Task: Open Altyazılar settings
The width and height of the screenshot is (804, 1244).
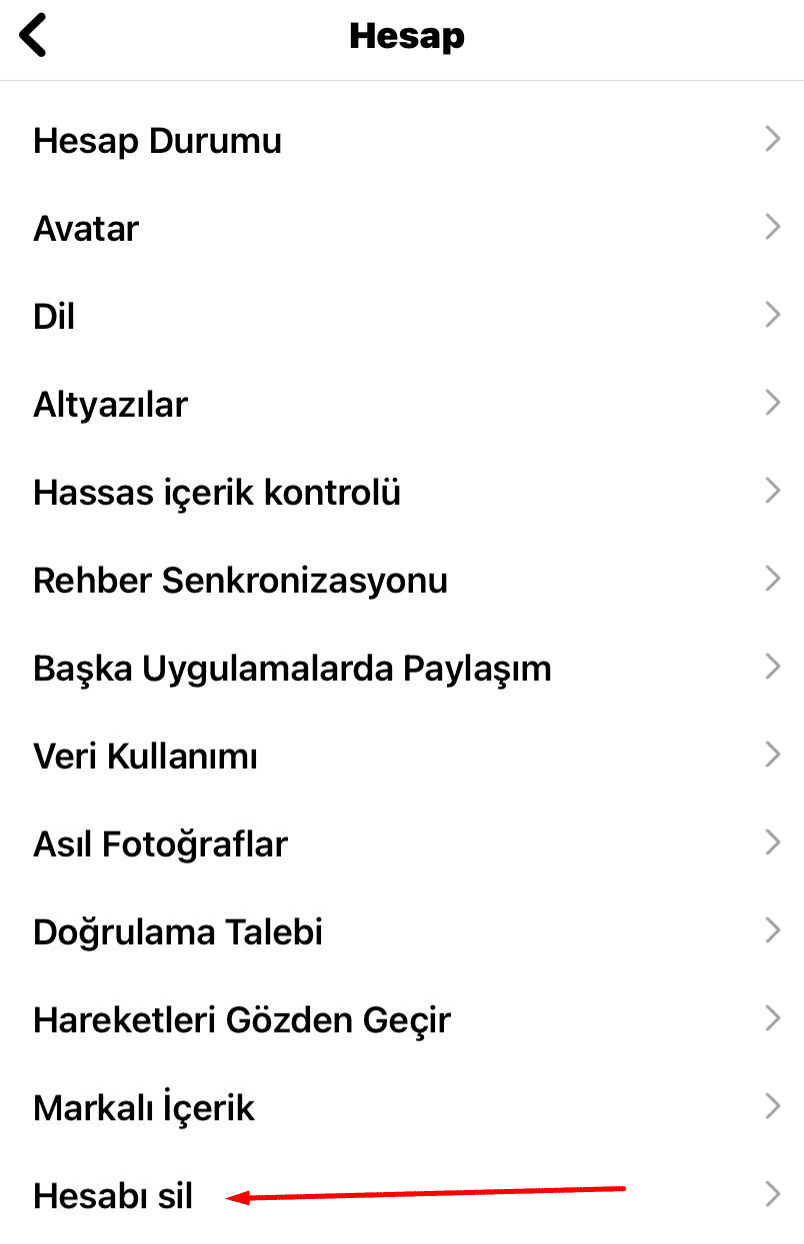Action: point(111,405)
